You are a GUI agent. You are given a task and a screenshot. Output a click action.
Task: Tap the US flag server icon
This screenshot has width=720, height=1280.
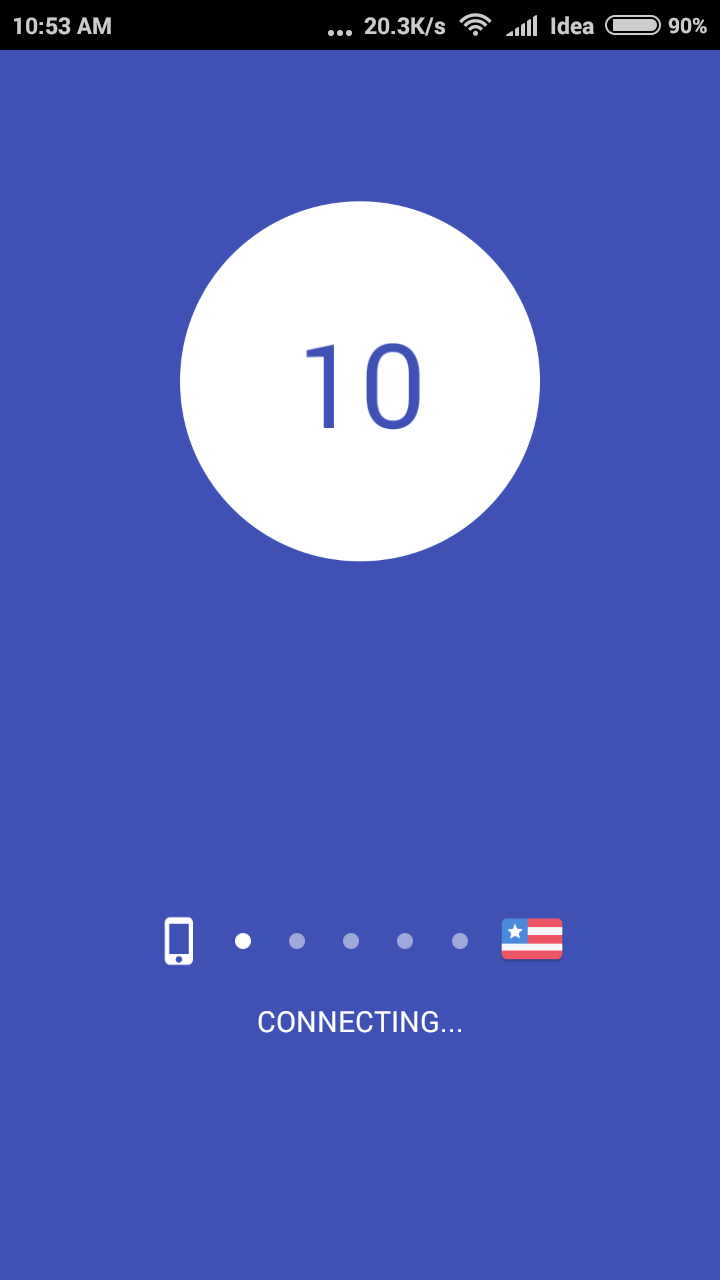532,939
